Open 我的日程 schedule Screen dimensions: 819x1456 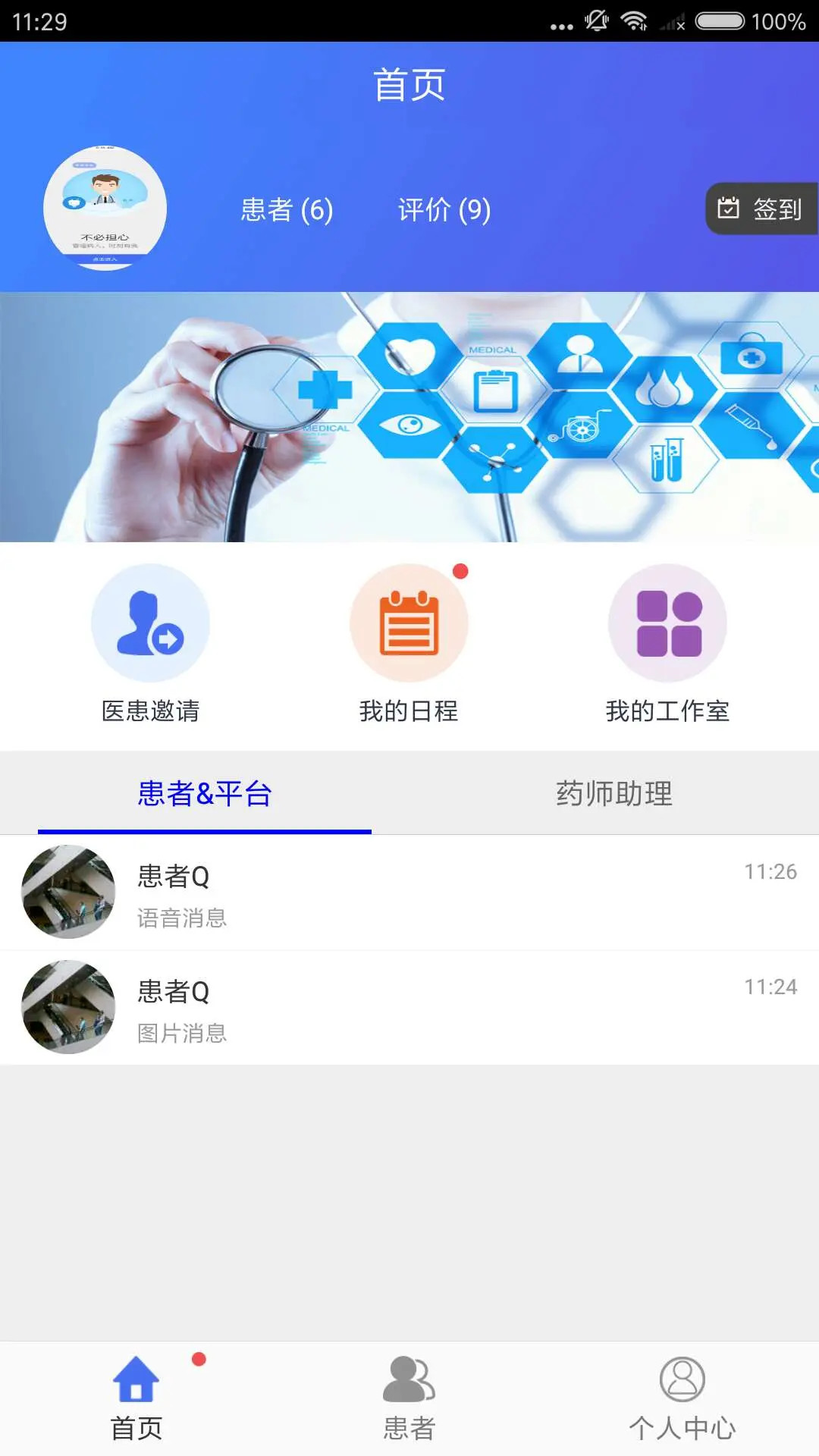409,645
